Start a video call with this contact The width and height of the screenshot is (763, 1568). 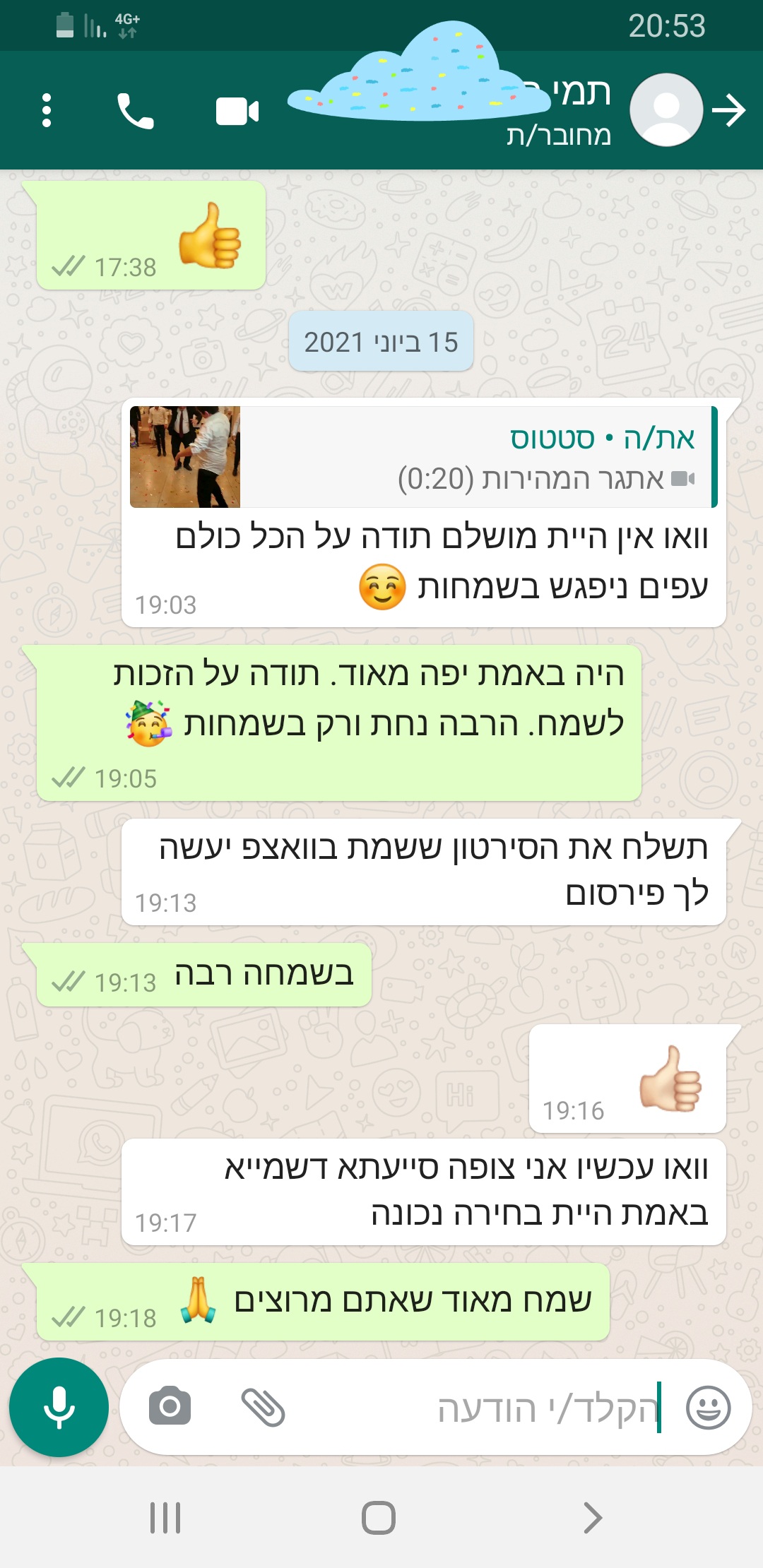click(x=237, y=112)
